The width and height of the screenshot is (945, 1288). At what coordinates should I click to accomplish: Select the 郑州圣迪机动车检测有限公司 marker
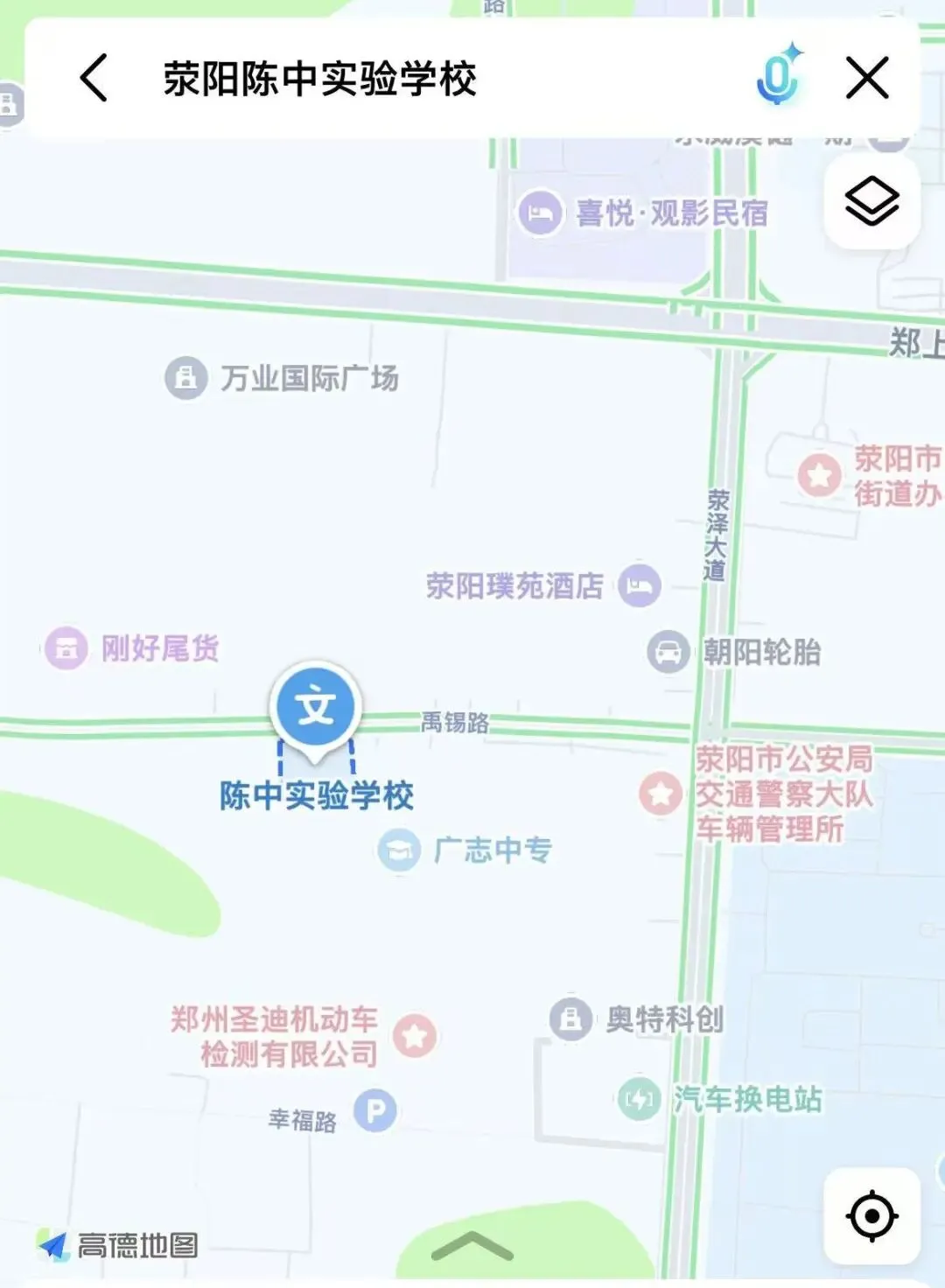pos(415,1036)
